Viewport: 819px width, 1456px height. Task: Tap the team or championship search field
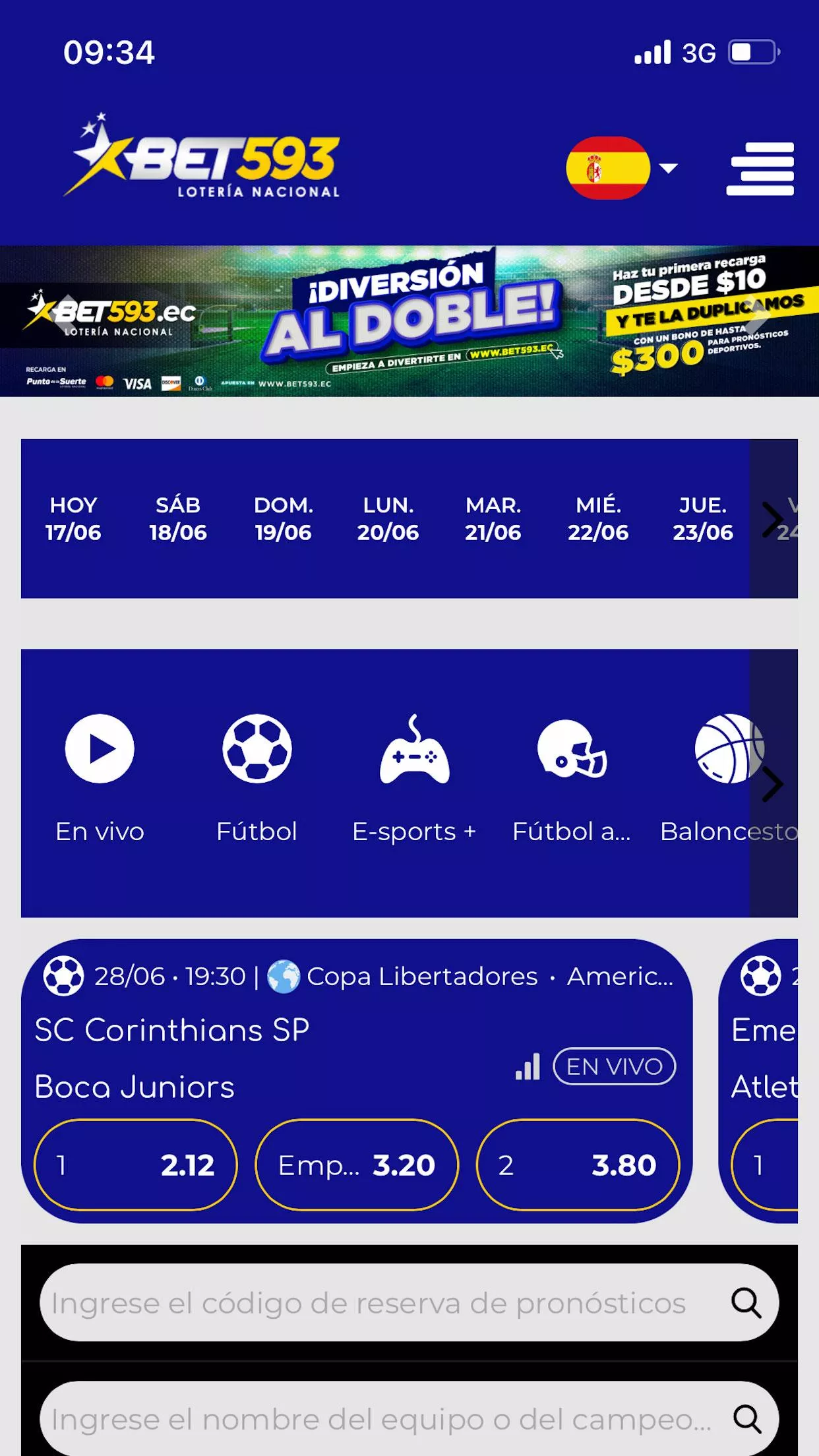click(382, 1419)
